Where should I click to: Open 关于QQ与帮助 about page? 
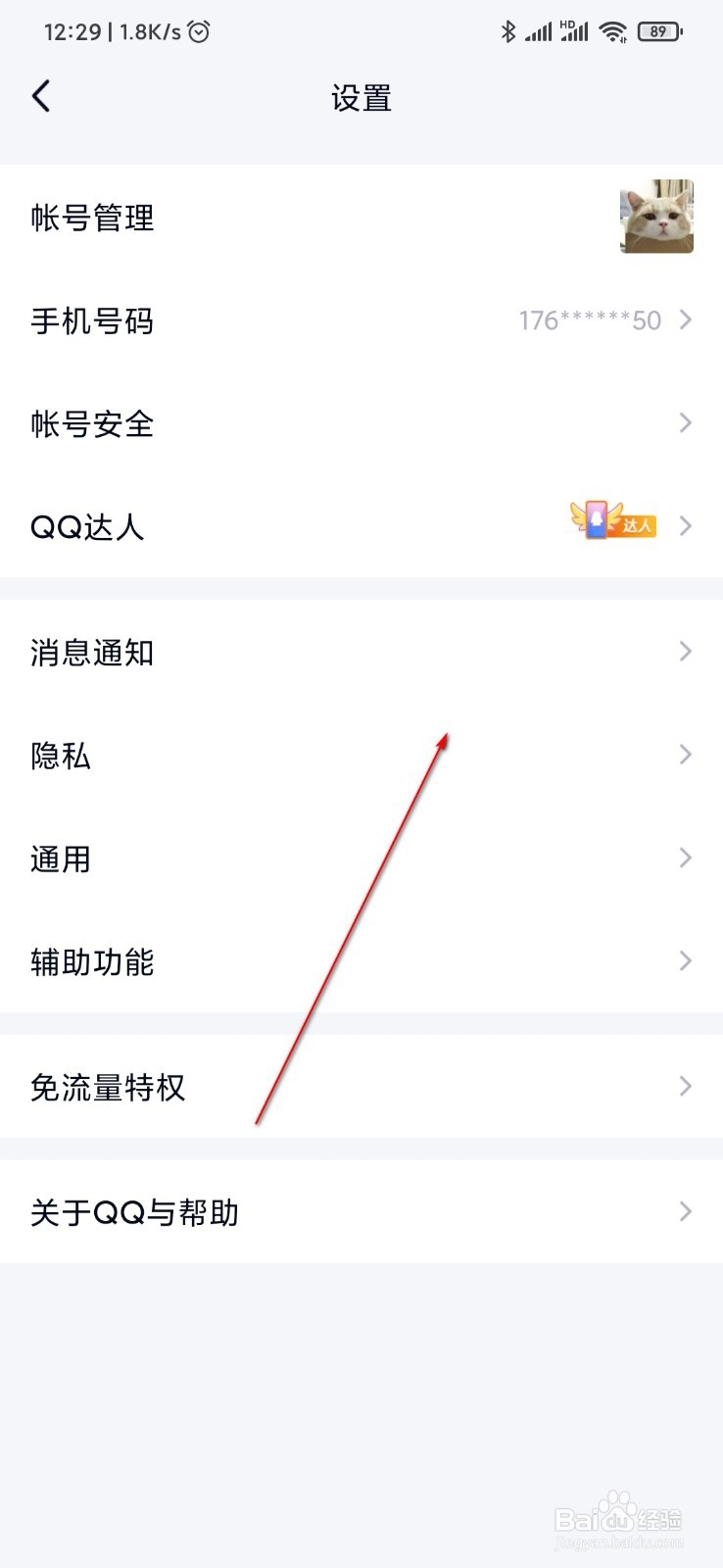361,1213
